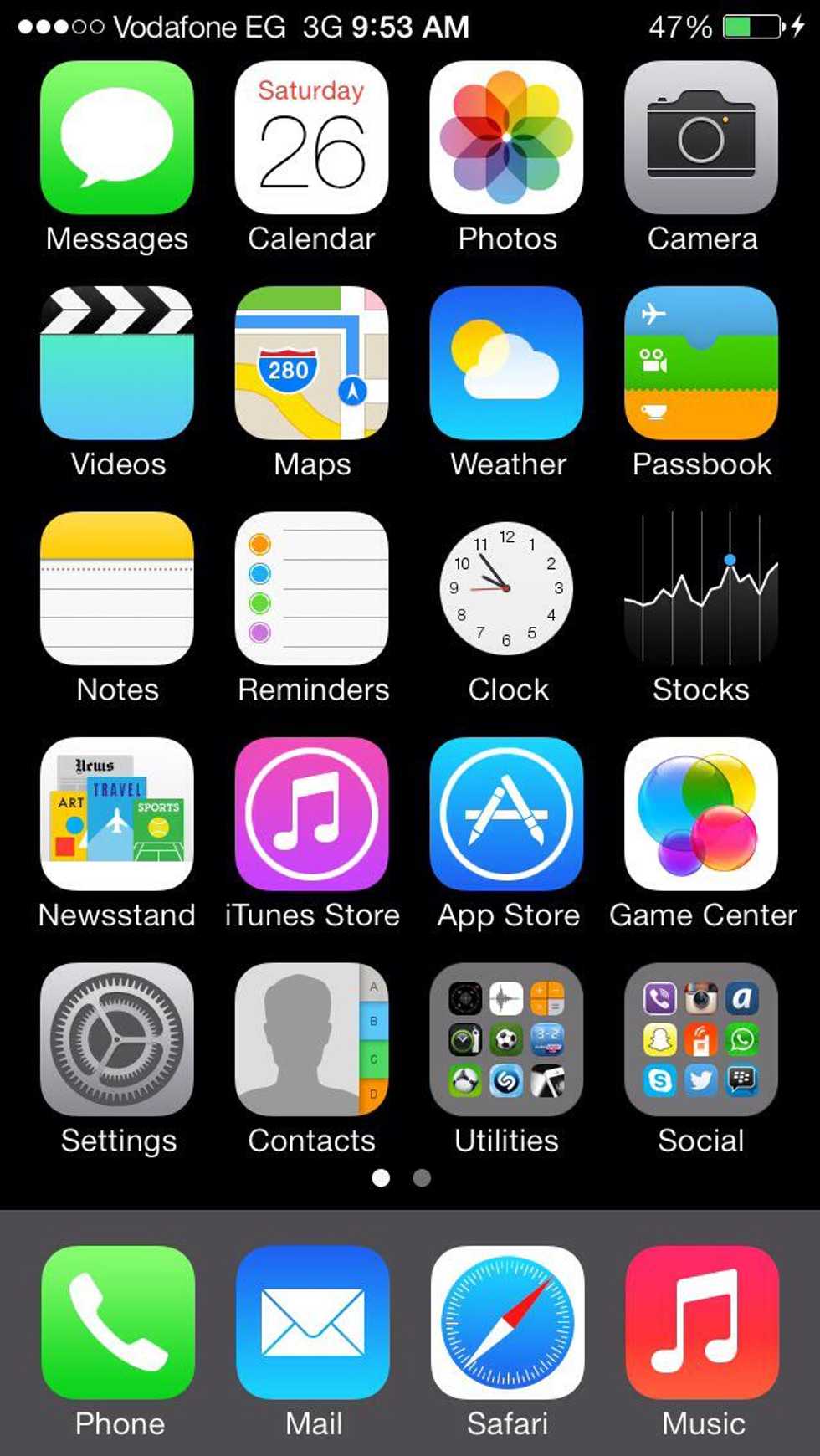Image resolution: width=820 pixels, height=1456 pixels.
Task: Launch the Camera app
Action: click(701, 137)
